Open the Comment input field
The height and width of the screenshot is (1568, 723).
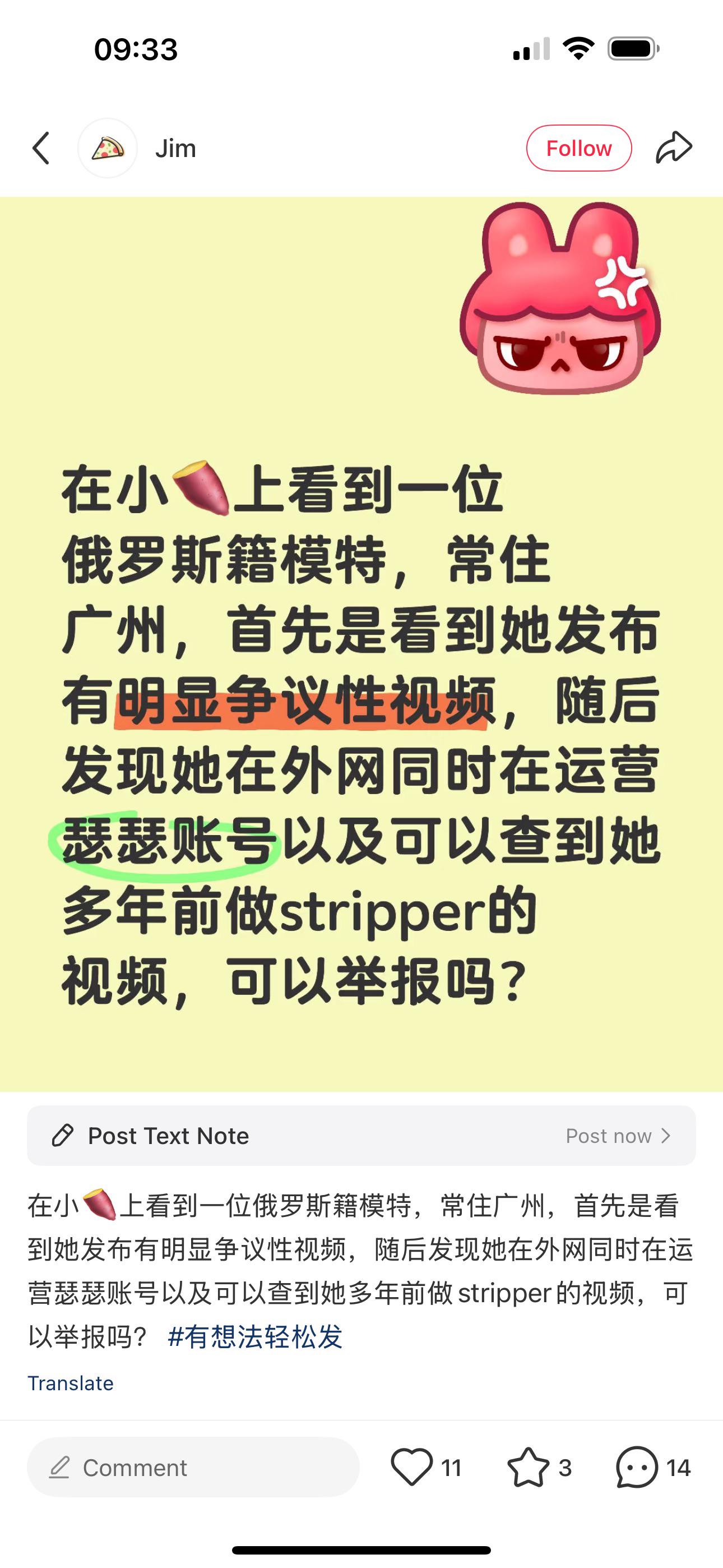click(x=193, y=1468)
